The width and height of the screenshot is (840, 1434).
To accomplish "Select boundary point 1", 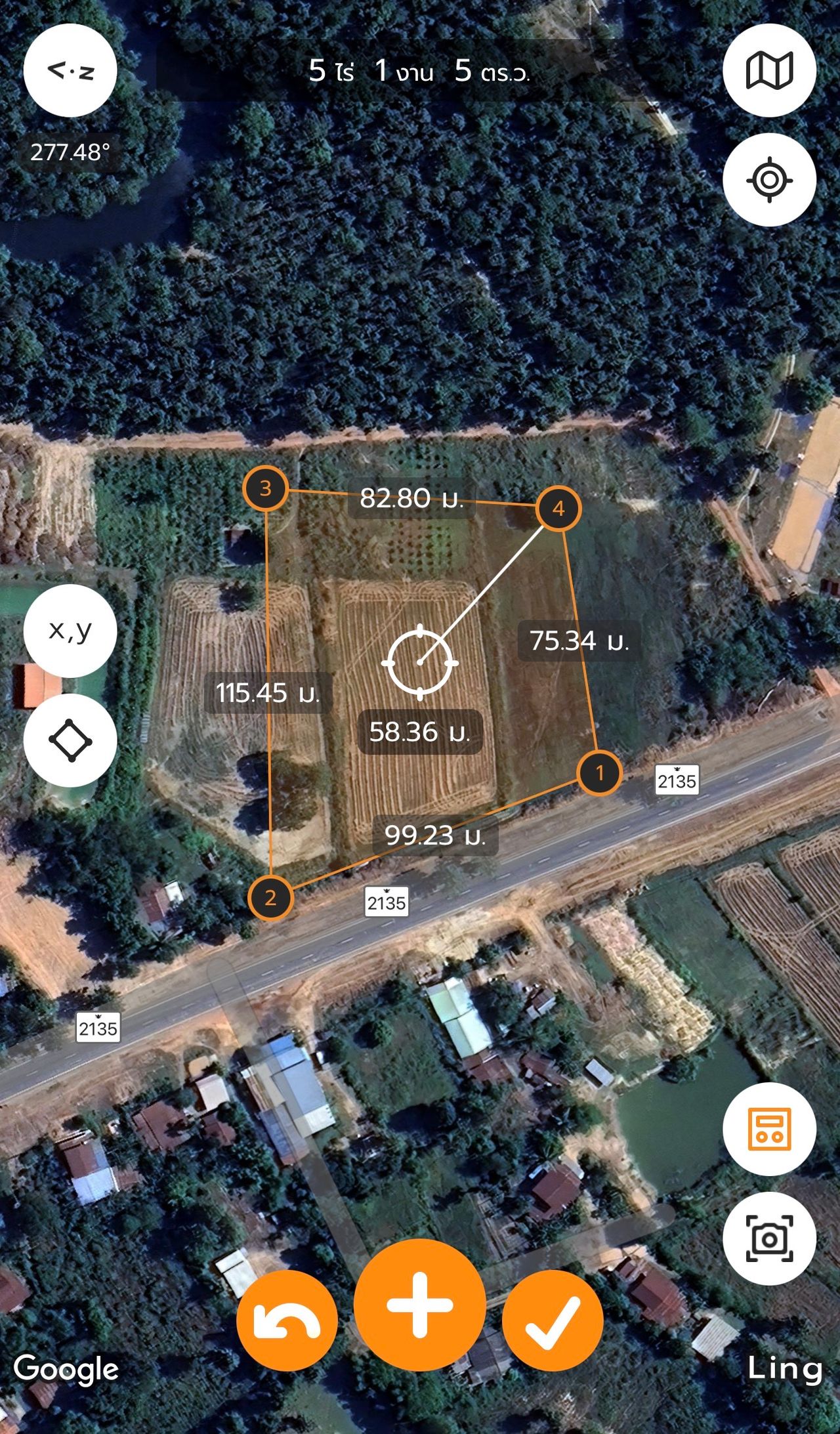I will click(x=599, y=773).
